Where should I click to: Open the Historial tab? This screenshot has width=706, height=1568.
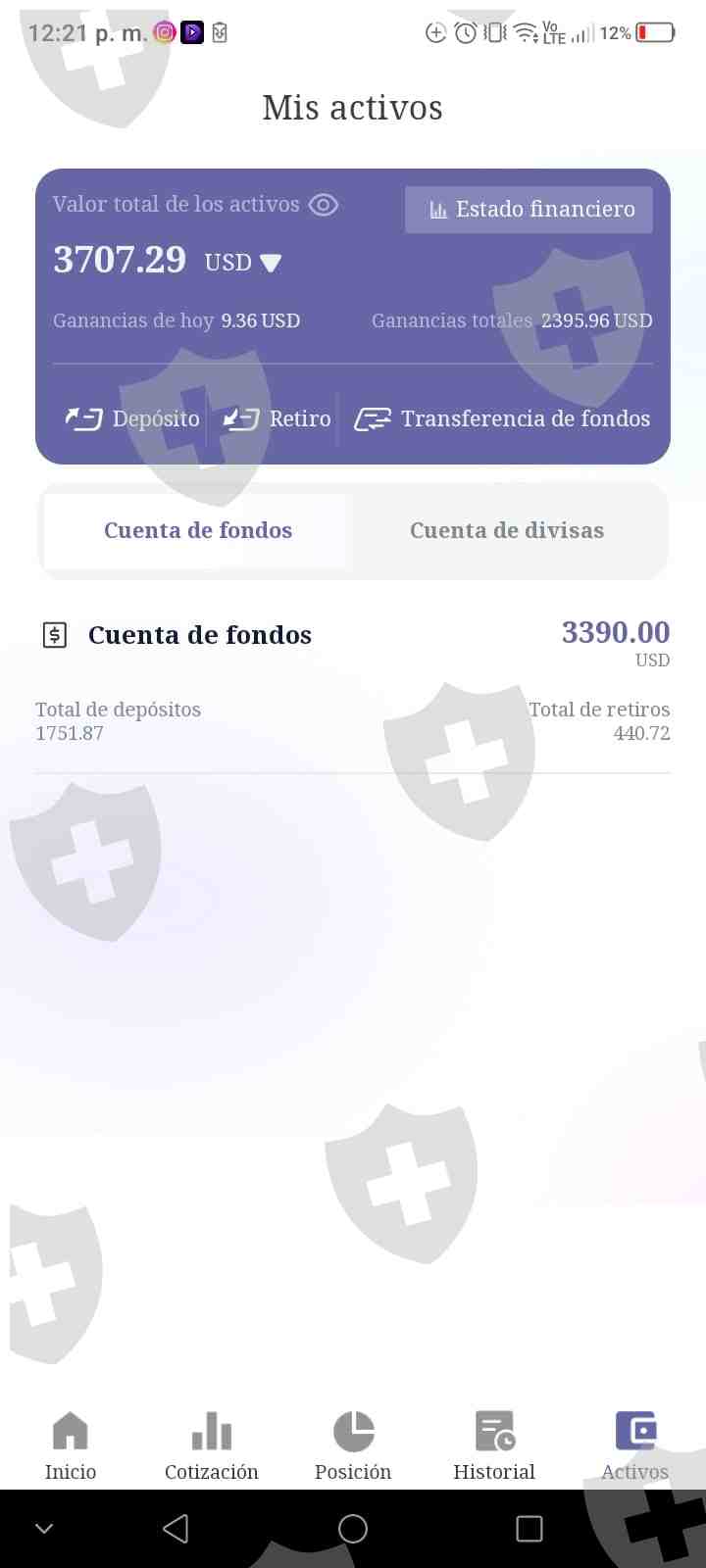tap(494, 1445)
